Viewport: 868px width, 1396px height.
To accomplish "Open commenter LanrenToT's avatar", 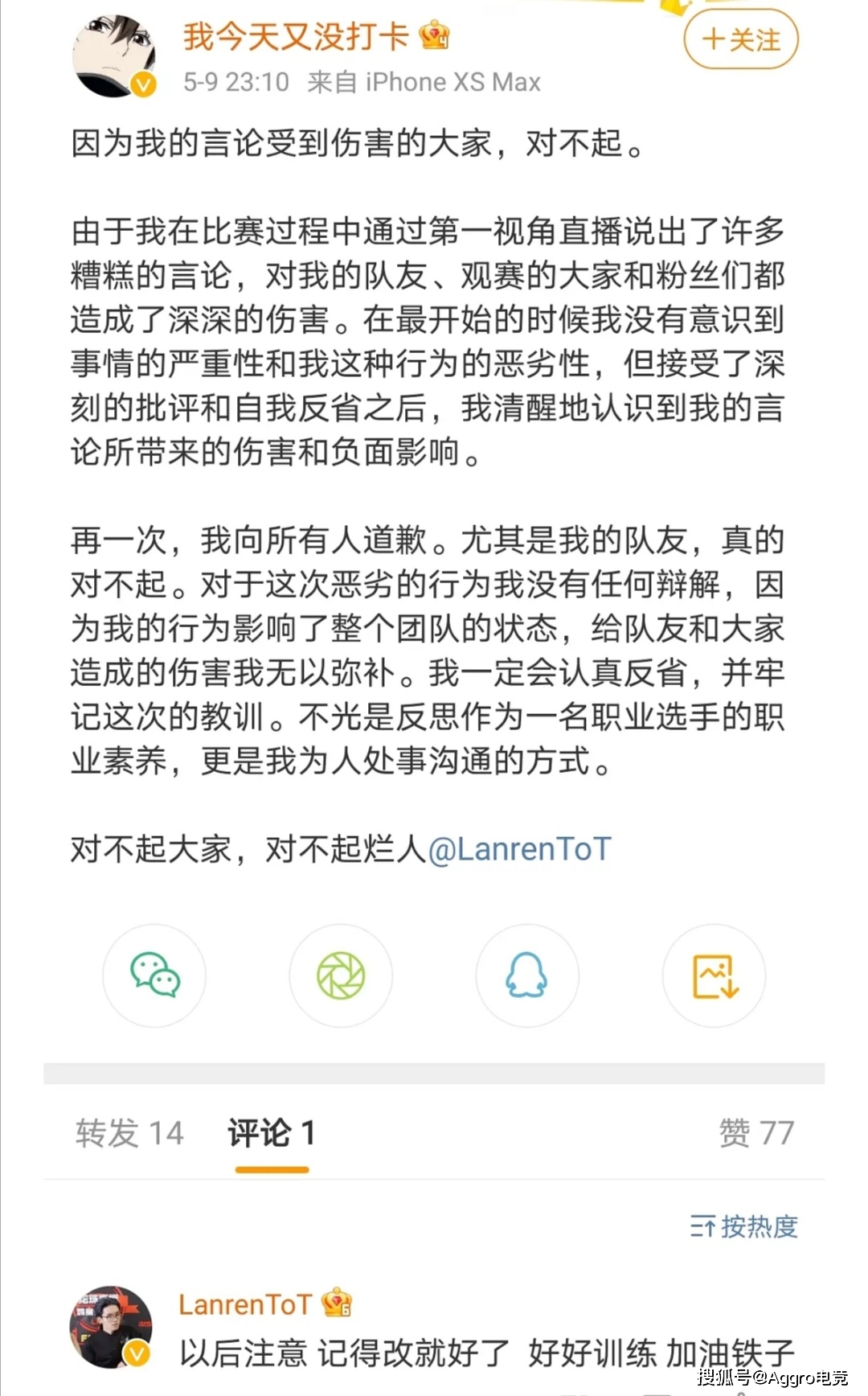I will click(x=111, y=1326).
